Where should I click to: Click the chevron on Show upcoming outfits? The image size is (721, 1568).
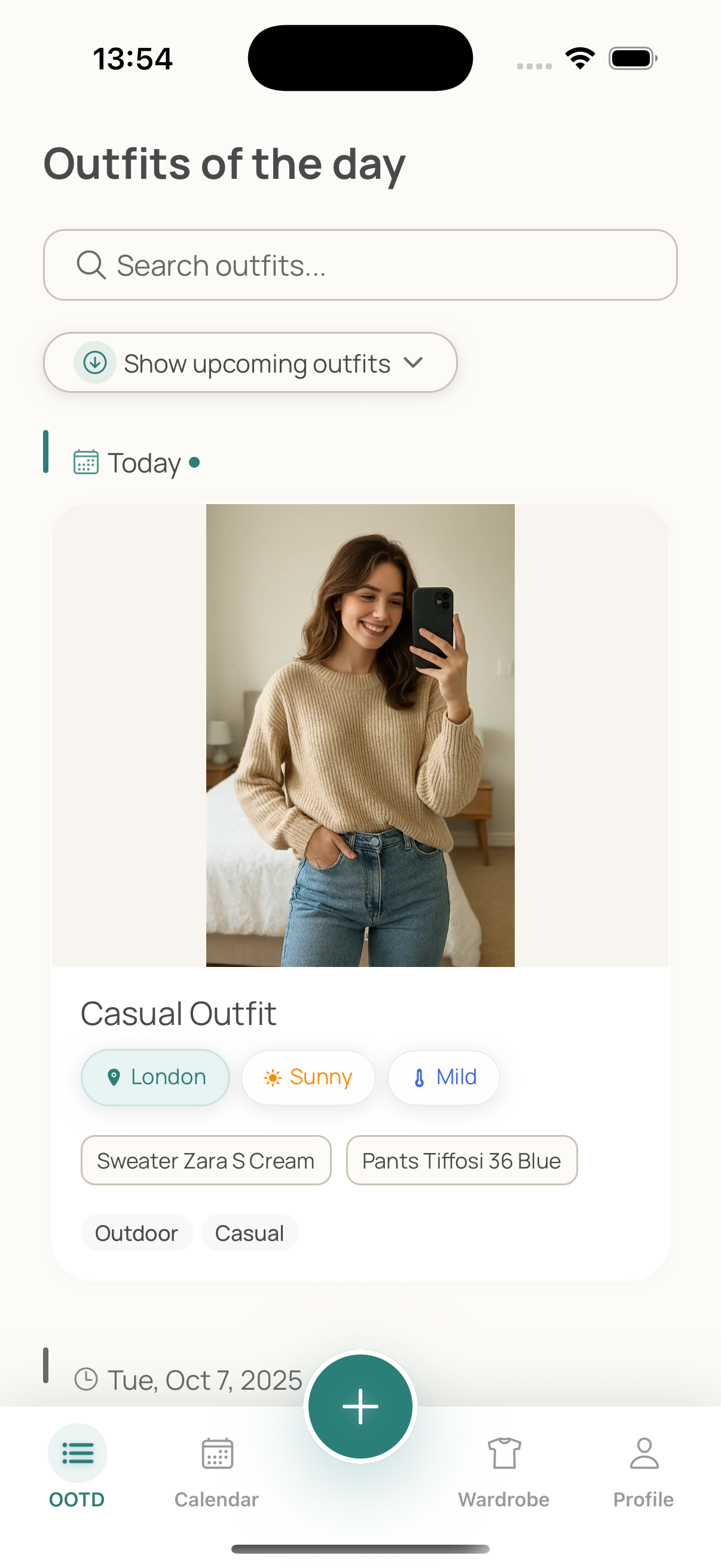point(413,362)
